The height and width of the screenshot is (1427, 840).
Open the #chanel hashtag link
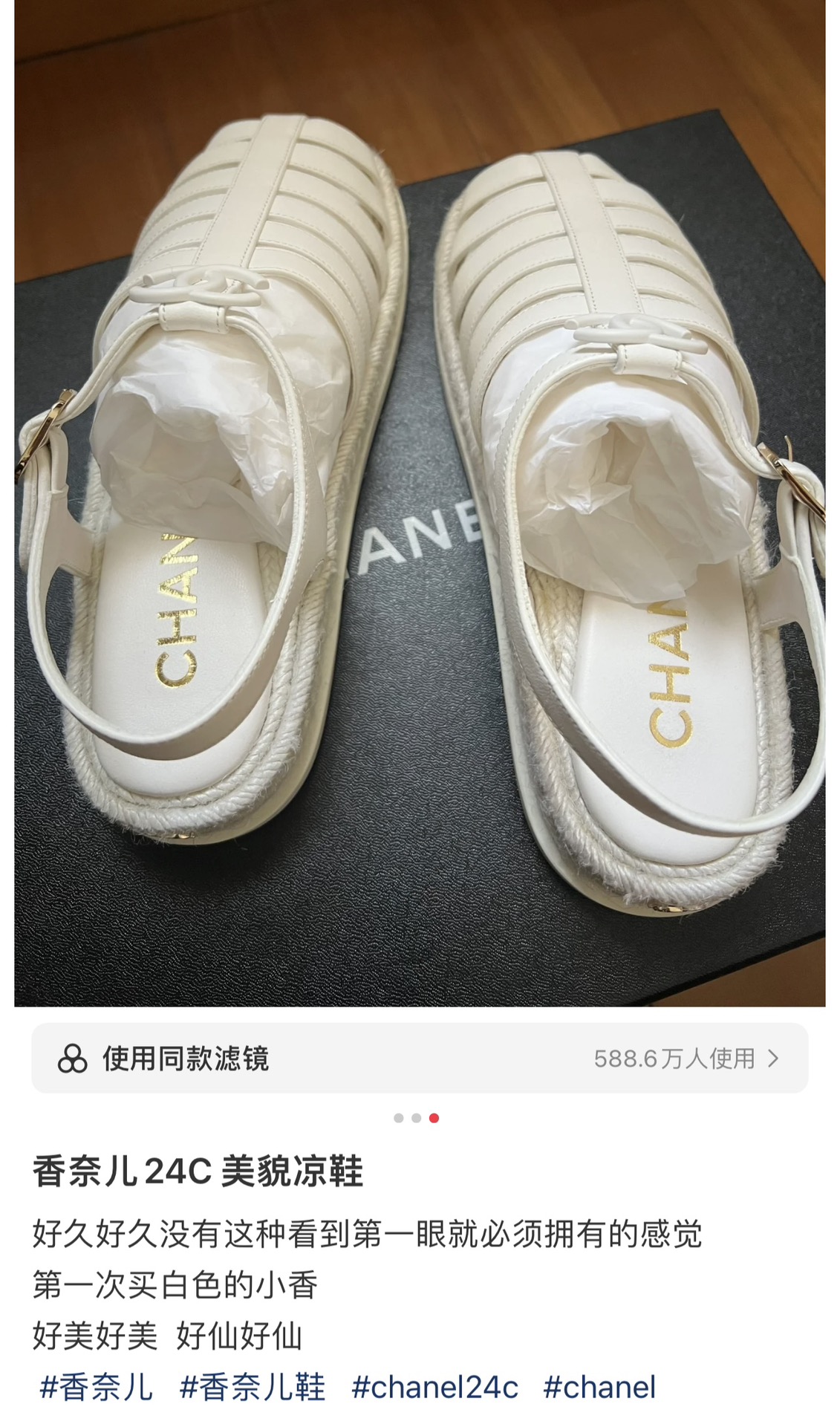point(599,1387)
